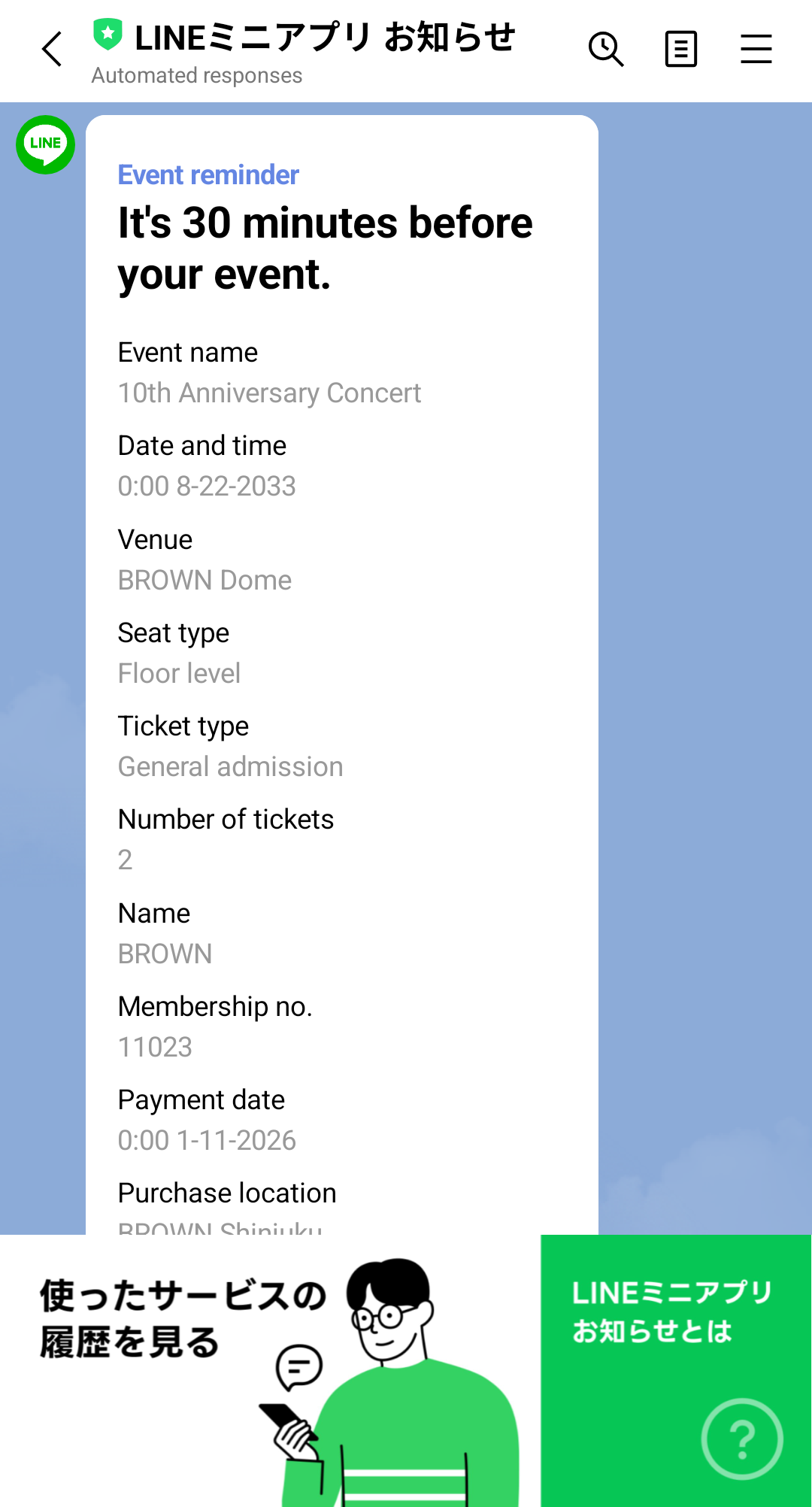Tap the back arrow to leave the chat

click(x=50, y=50)
